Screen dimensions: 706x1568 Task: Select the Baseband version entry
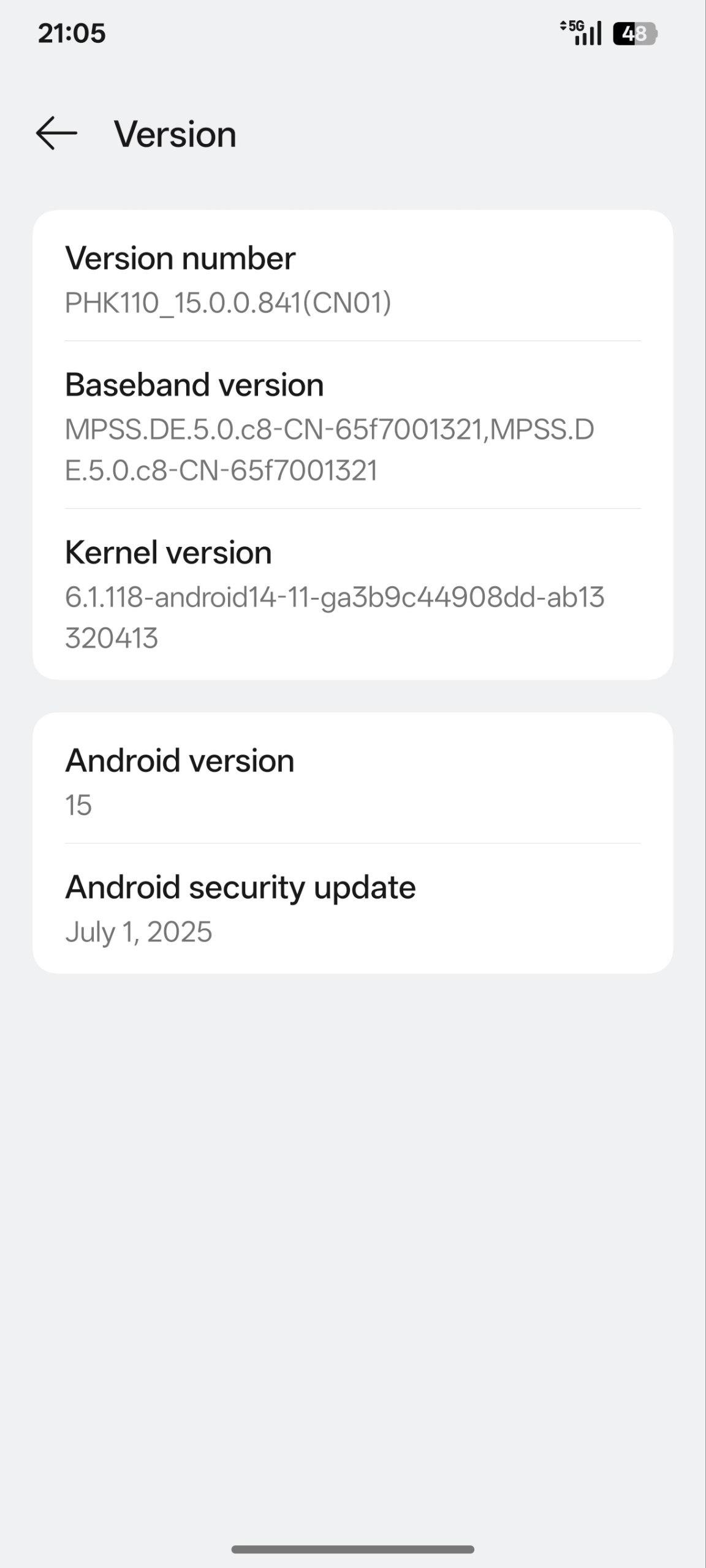(353, 425)
